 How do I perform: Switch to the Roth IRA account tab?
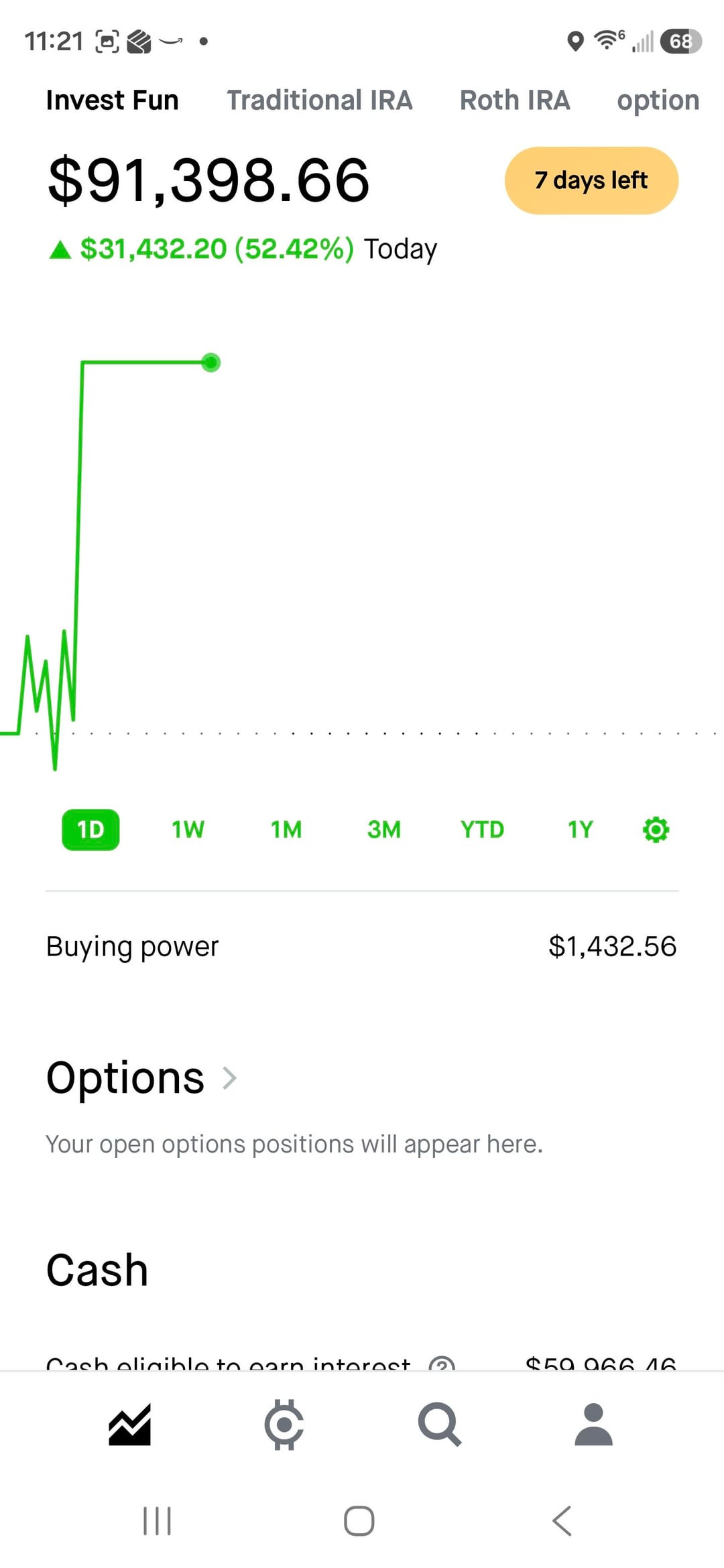[x=514, y=101]
